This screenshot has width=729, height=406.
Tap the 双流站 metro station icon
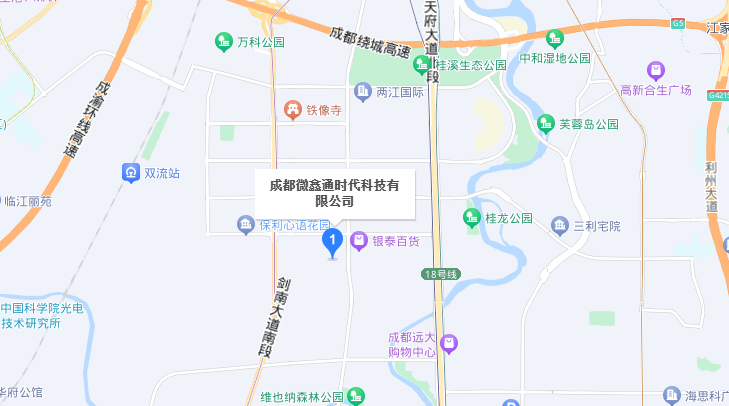click(x=131, y=173)
